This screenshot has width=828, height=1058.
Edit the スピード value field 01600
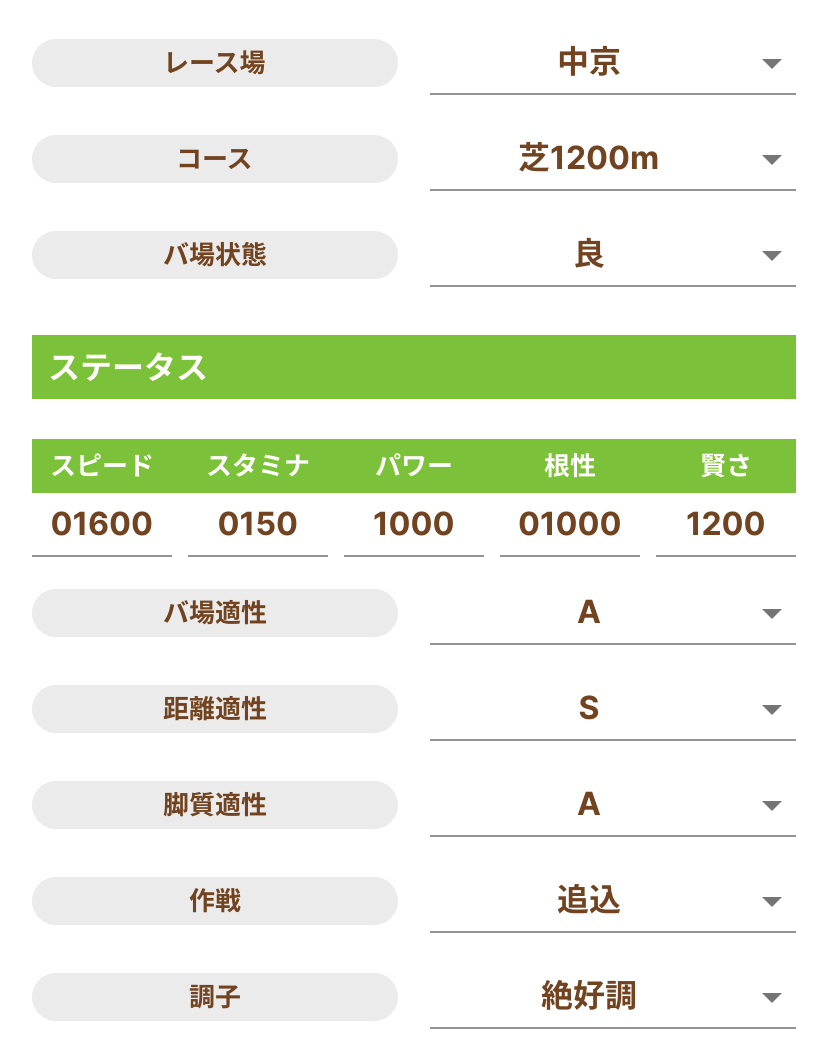click(x=102, y=524)
